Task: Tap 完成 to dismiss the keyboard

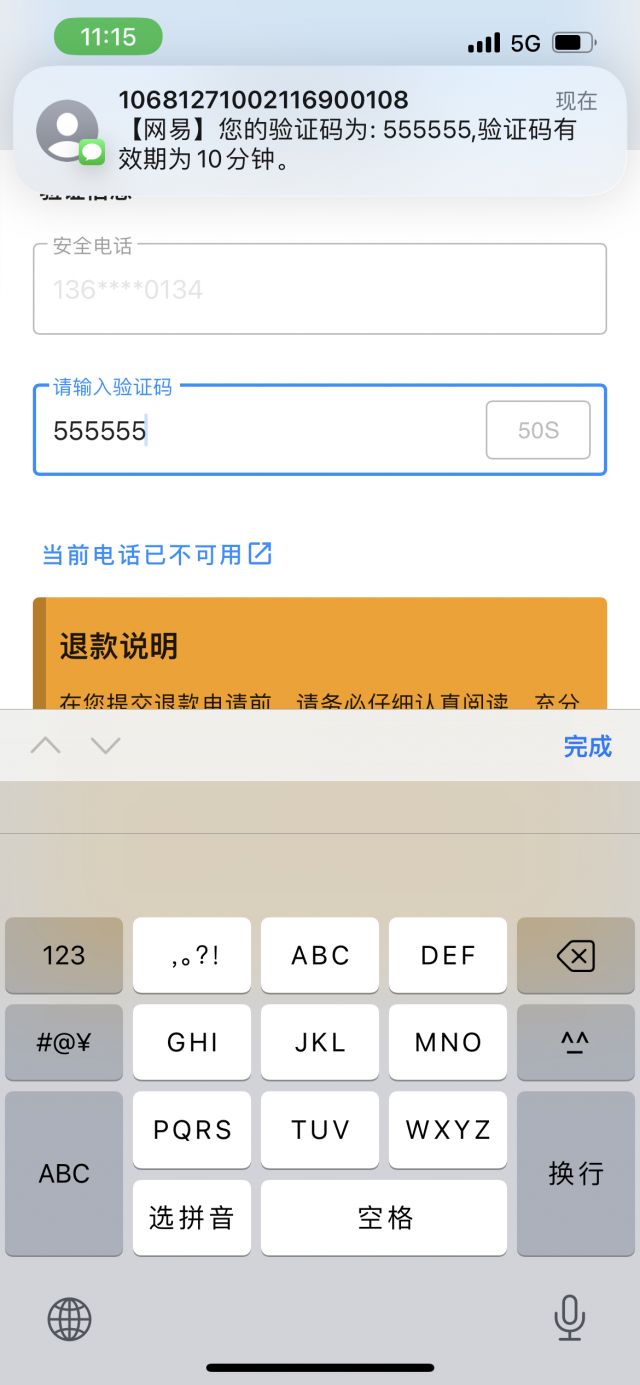Action: 587,746
